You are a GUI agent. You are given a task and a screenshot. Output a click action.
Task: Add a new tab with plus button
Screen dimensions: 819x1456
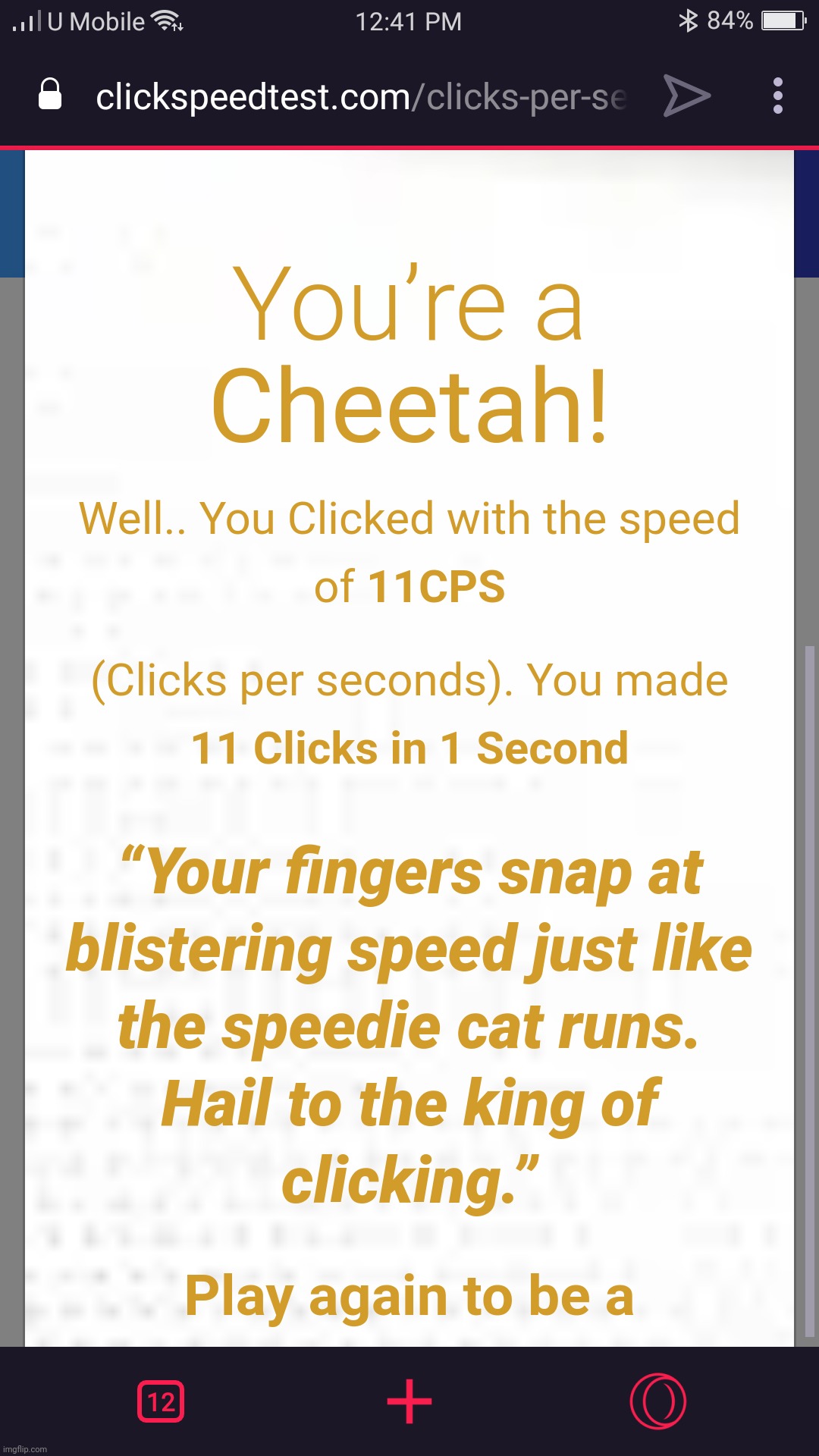coord(409,1401)
